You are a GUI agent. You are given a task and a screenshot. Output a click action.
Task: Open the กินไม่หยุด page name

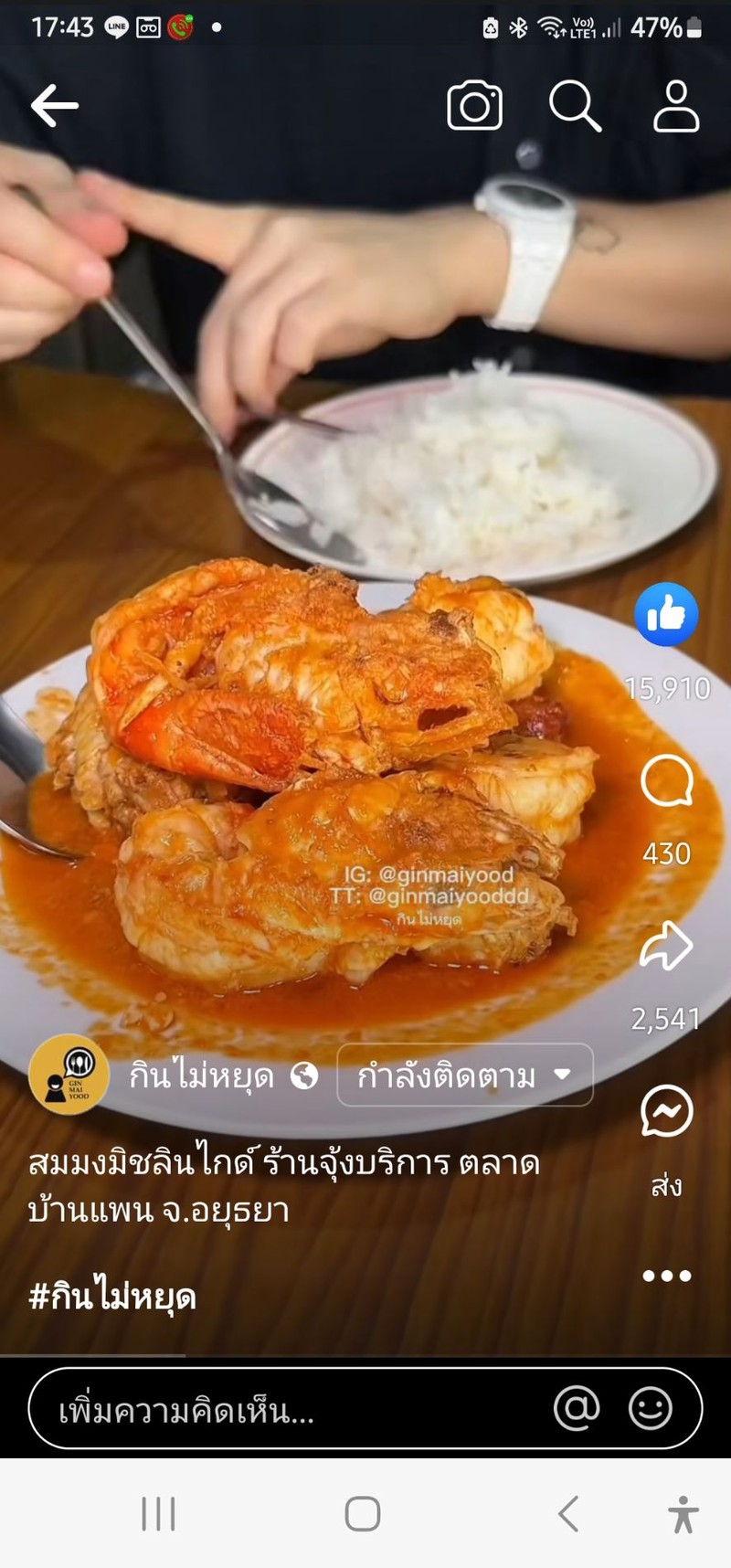coord(201,1075)
